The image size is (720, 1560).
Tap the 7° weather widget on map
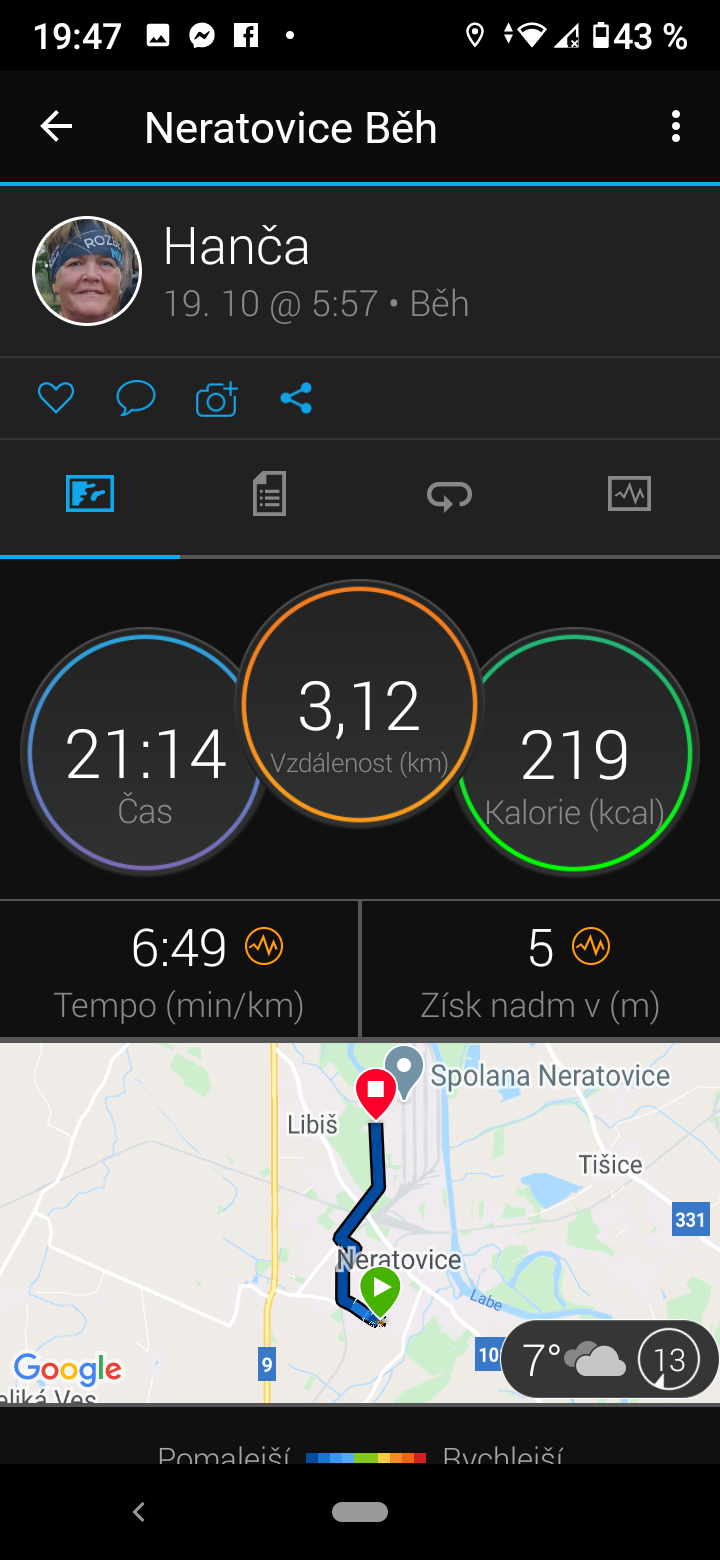coord(610,1359)
